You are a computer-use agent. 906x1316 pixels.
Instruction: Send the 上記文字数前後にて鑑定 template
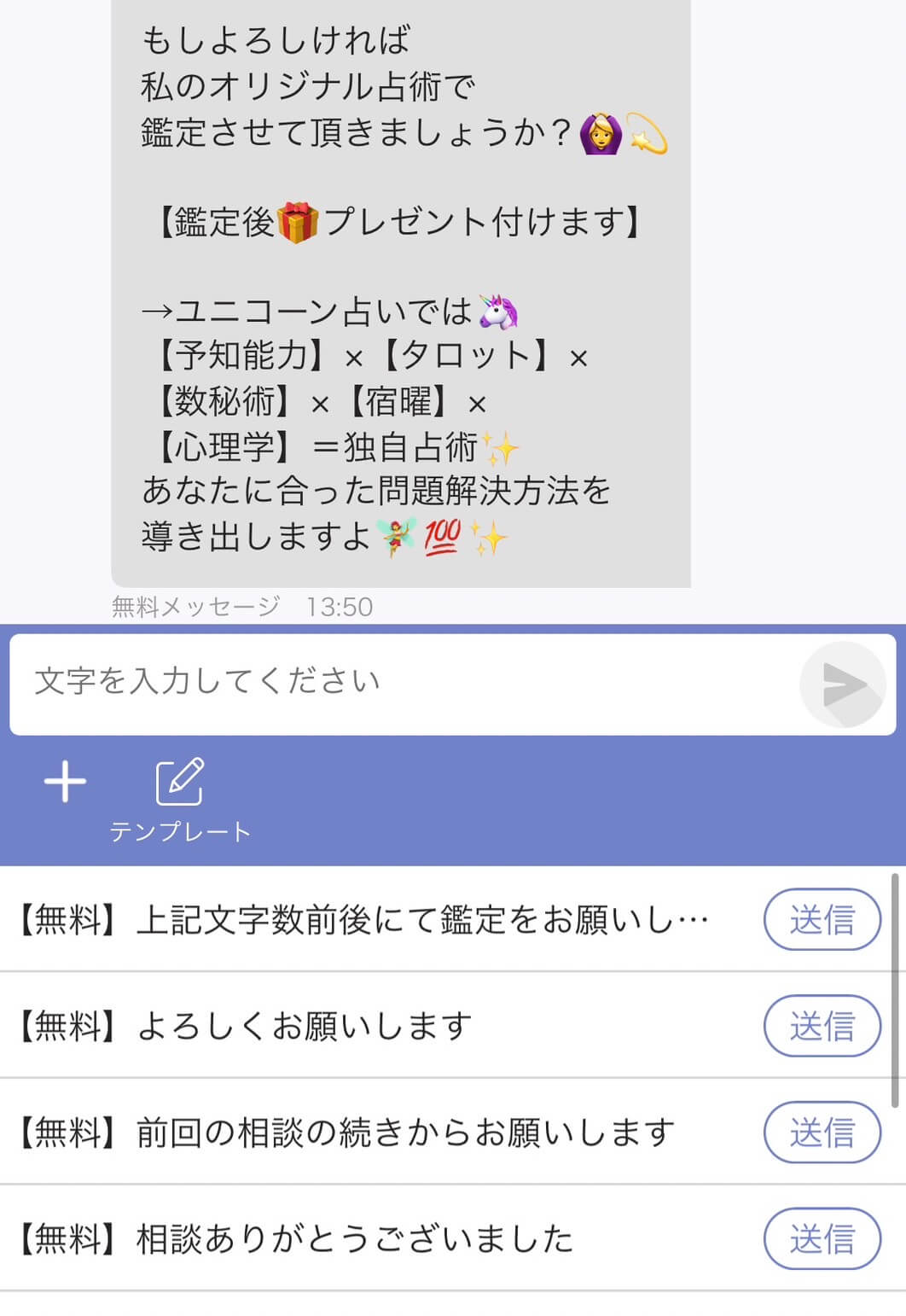click(821, 919)
